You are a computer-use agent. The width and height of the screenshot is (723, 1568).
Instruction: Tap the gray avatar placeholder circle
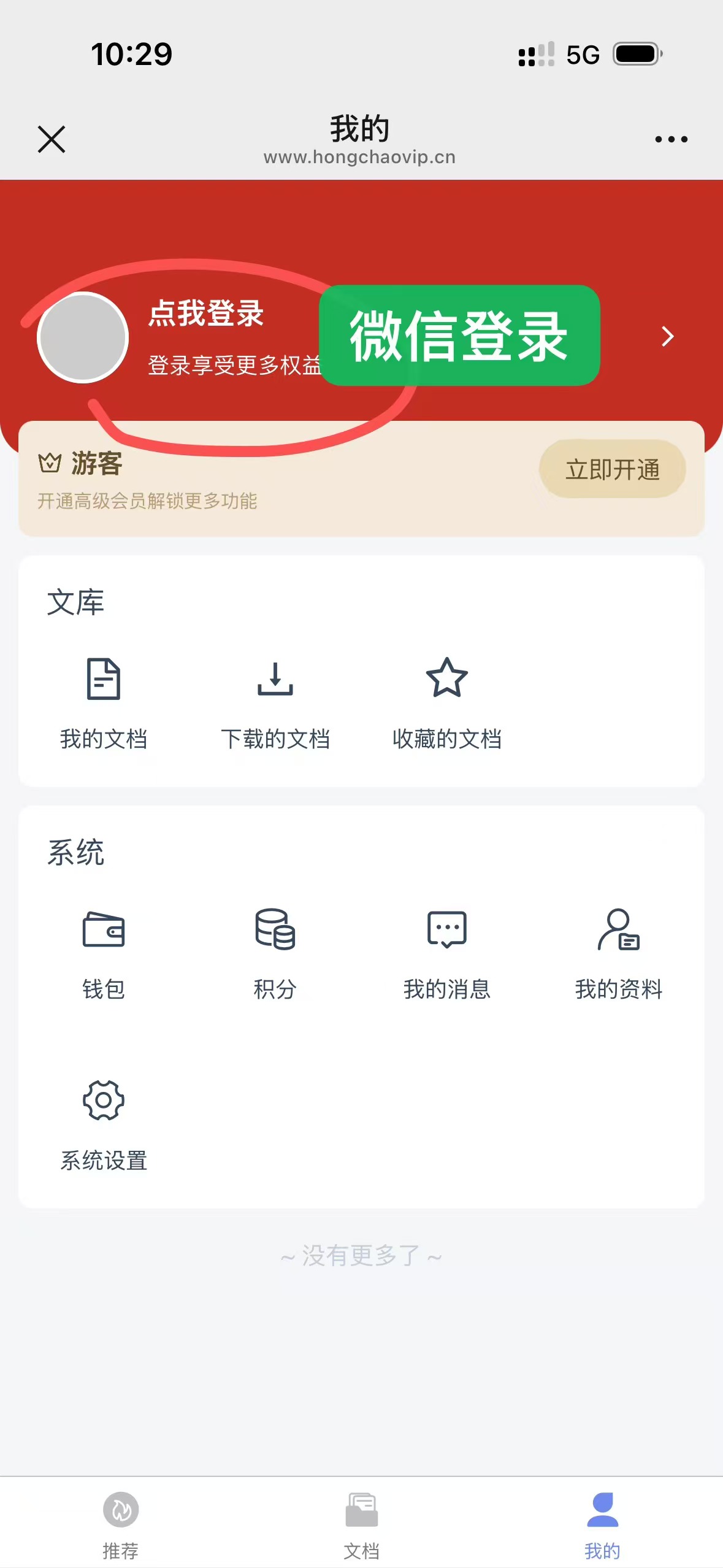point(84,337)
